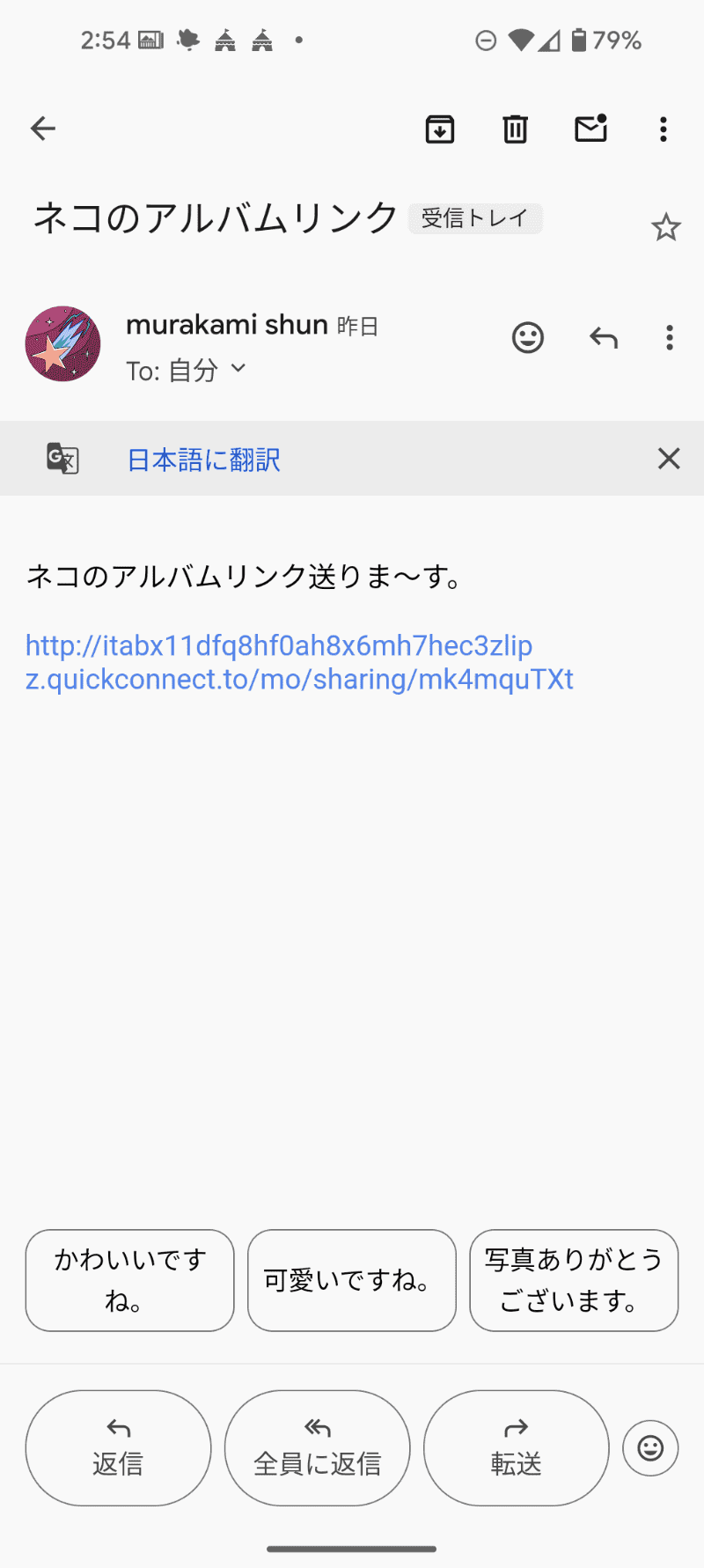Expand recipient details next to To: 自分
Screen dimensions: 704x1568
238,368
